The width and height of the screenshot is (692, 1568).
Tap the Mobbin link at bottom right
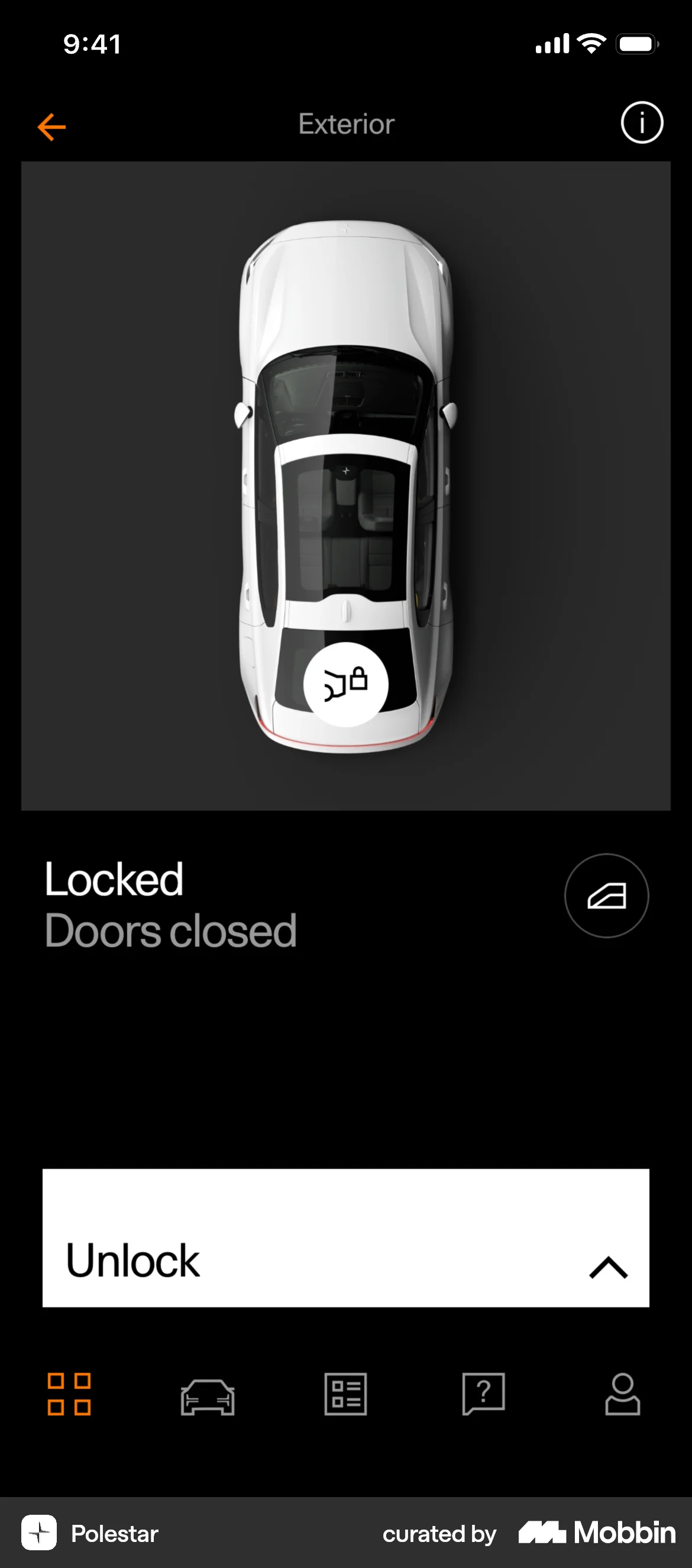point(594,1534)
